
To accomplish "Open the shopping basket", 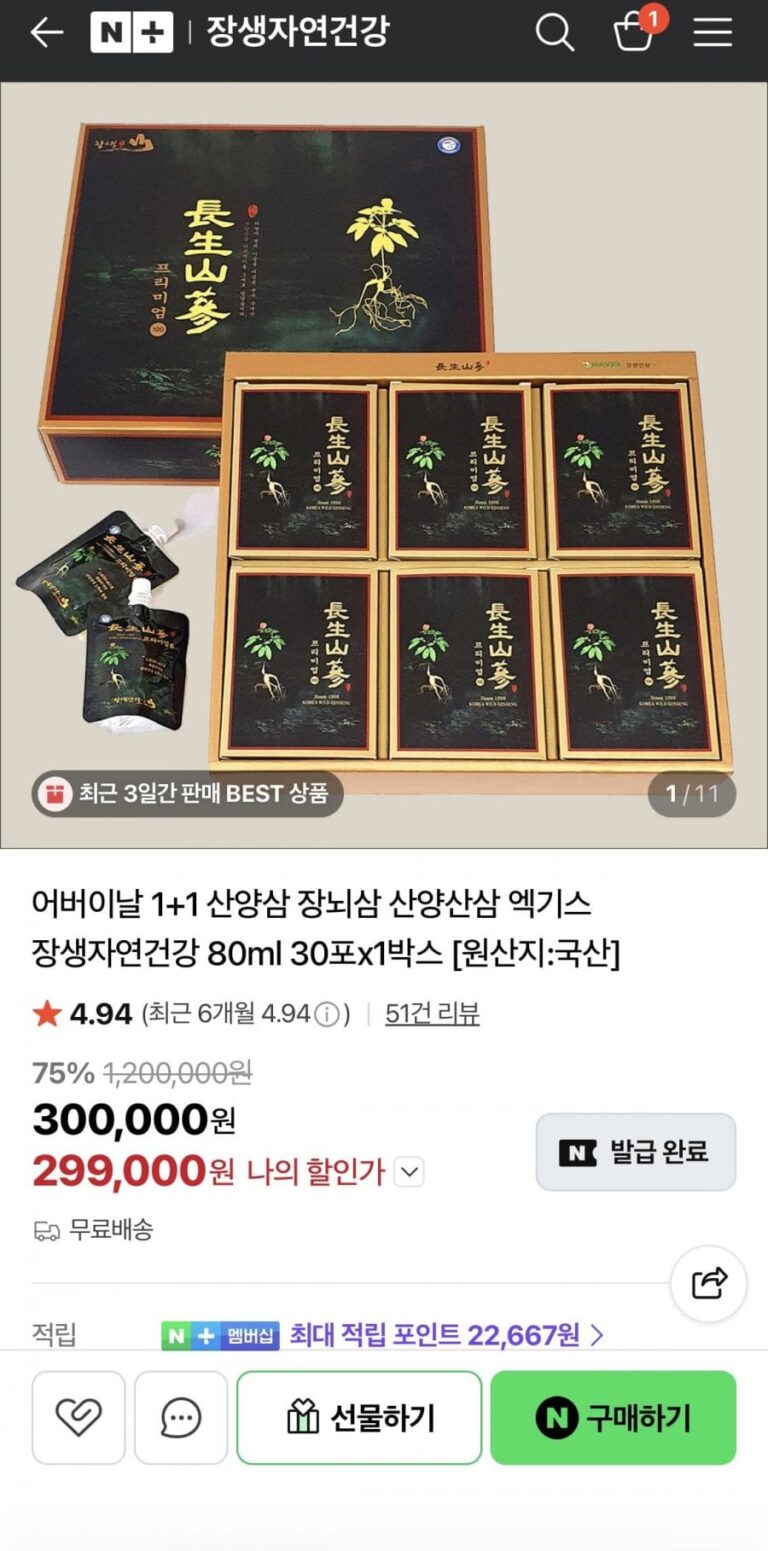I will tap(634, 31).
